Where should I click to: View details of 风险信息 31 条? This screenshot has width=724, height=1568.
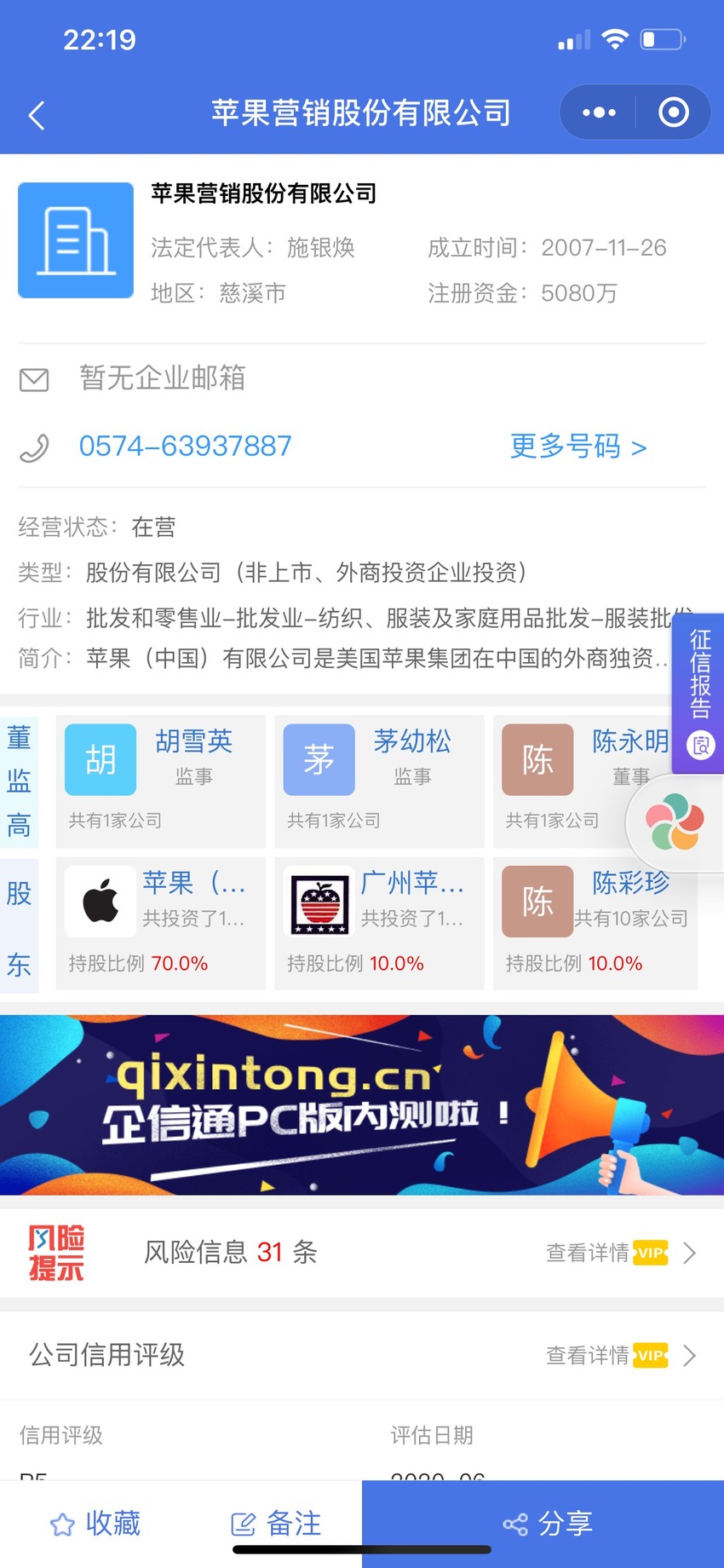click(x=362, y=1253)
